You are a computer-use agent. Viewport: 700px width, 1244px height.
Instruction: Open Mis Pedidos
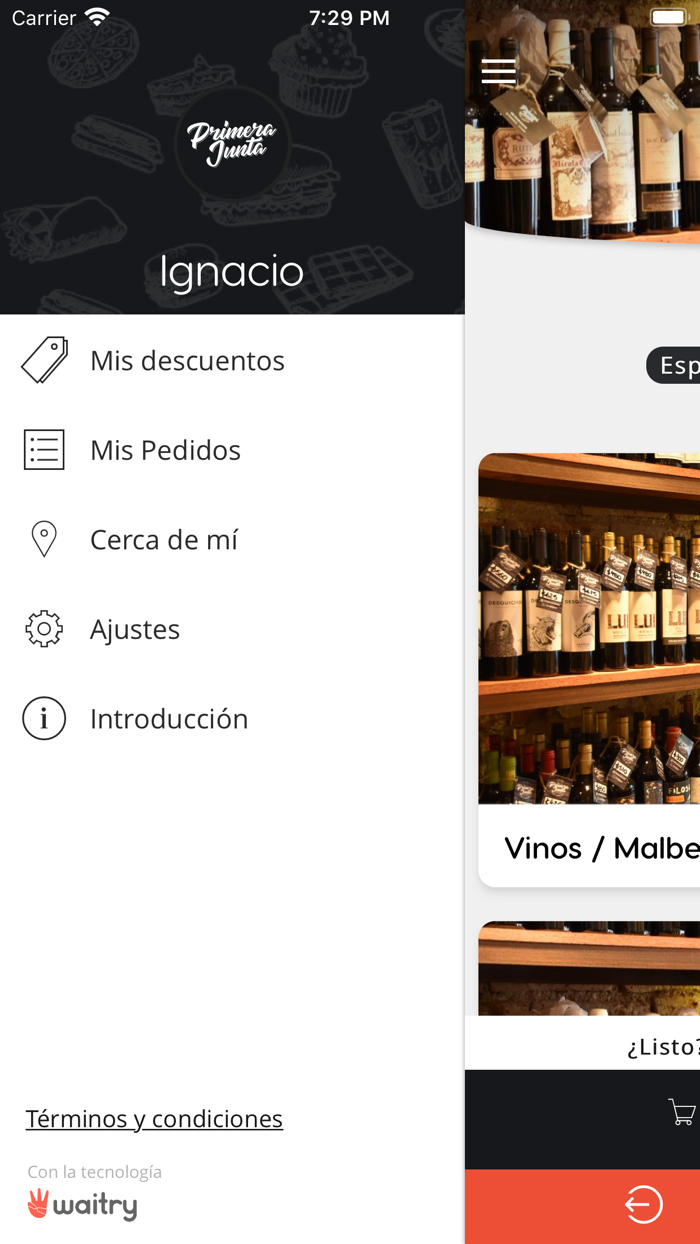click(x=165, y=450)
